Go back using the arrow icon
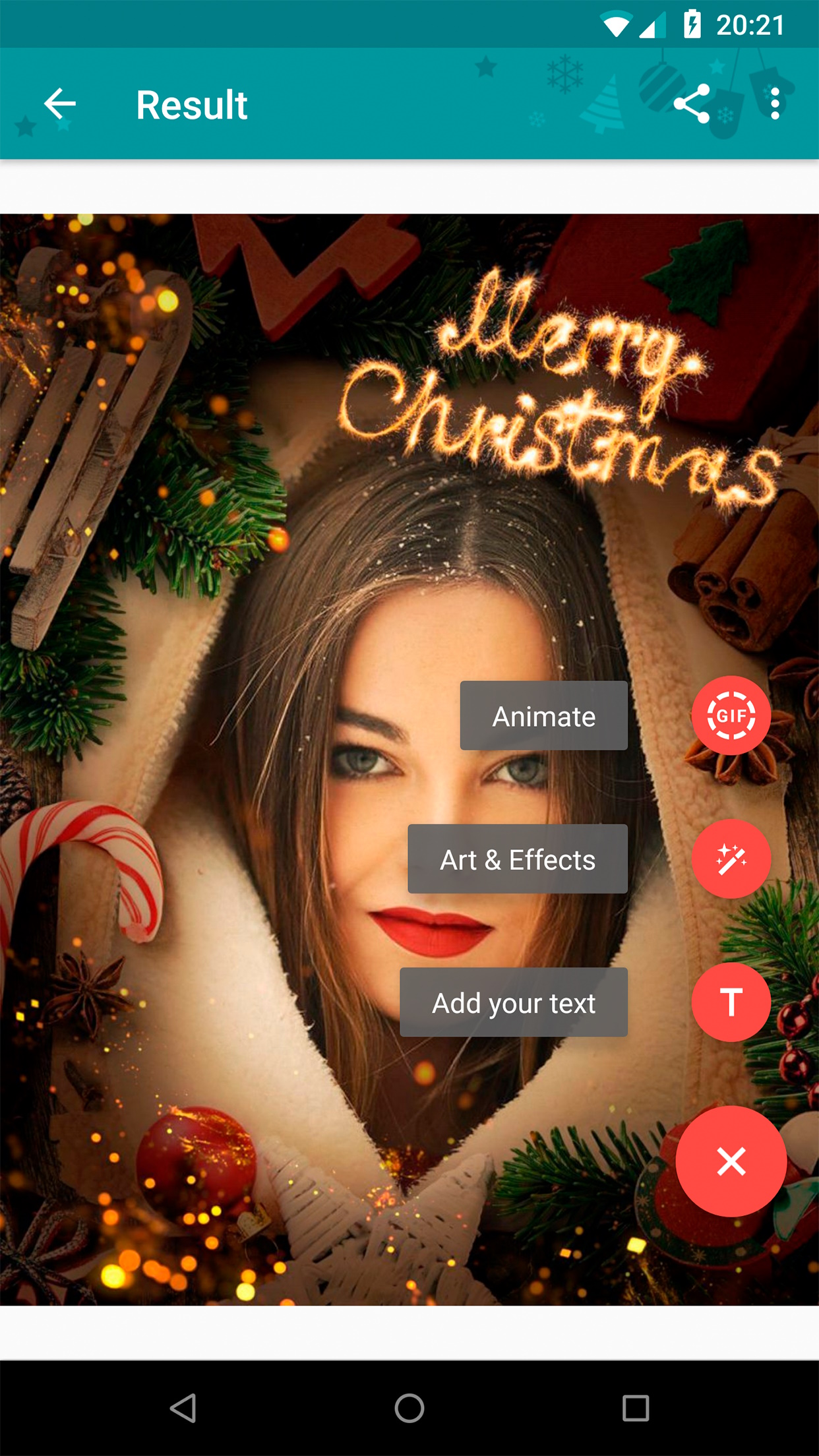819x1456 pixels. click(x=60, y=104)
